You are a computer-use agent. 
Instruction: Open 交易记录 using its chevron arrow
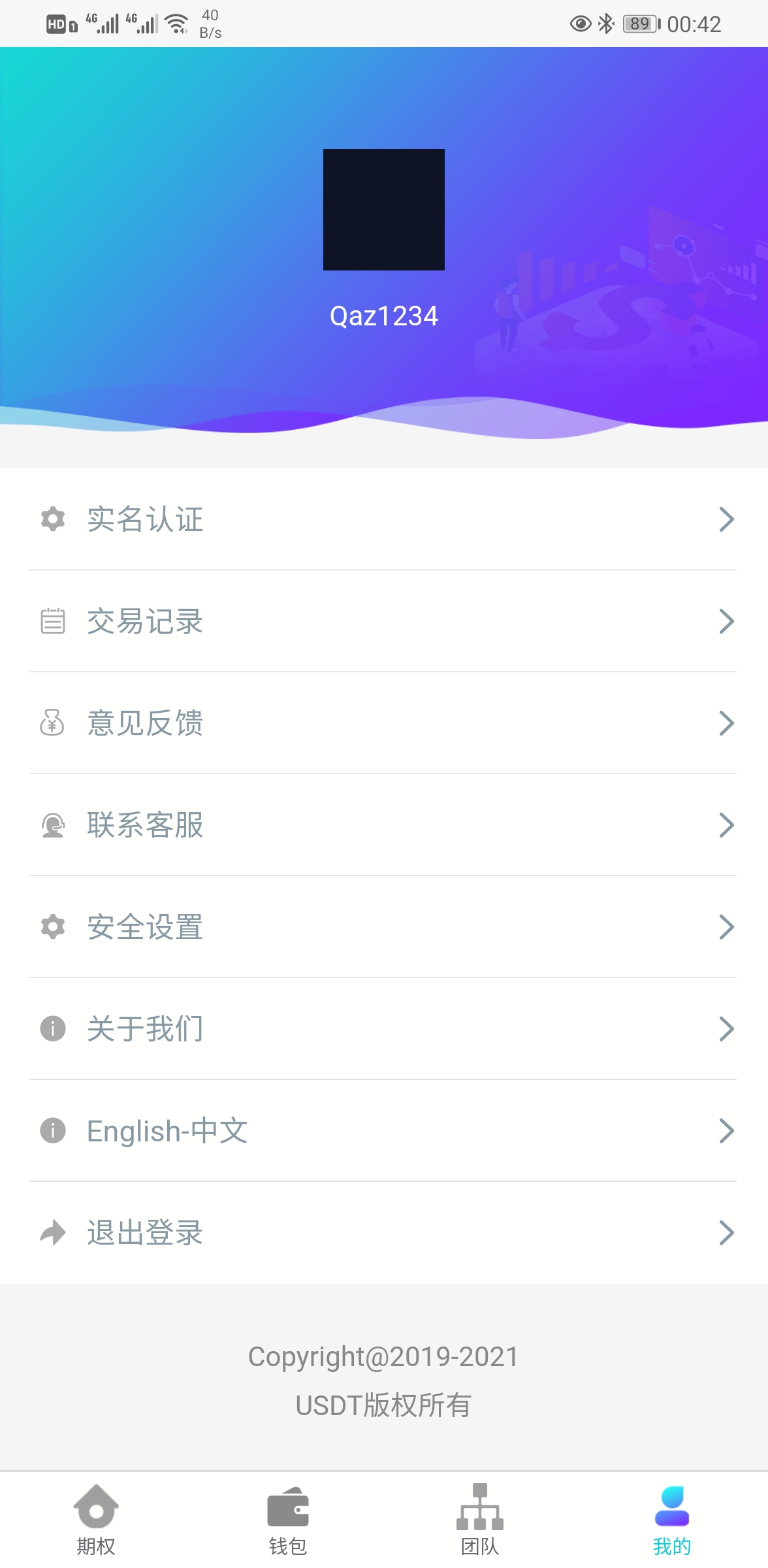(726, 622)
